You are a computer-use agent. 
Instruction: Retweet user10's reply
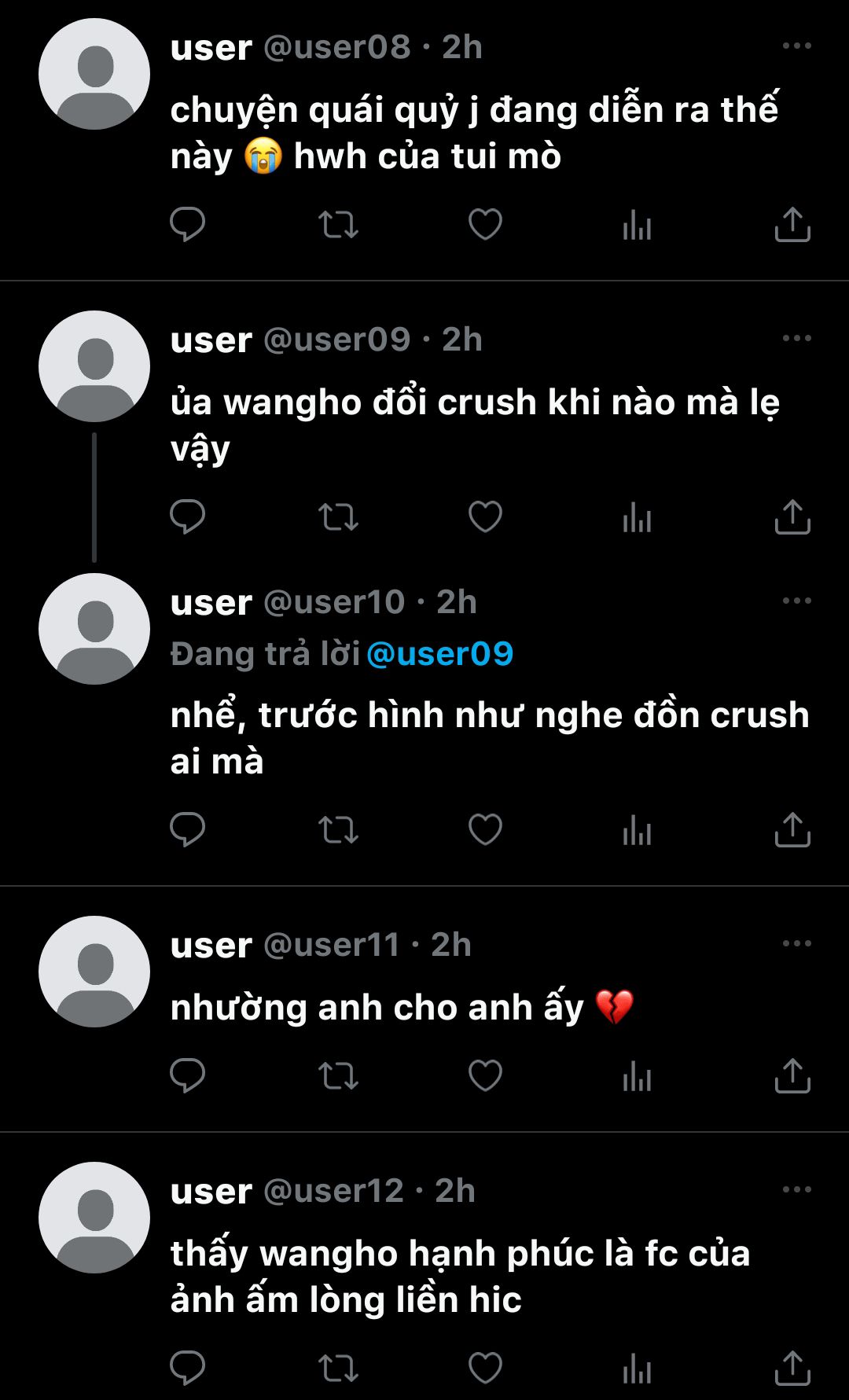338,830
